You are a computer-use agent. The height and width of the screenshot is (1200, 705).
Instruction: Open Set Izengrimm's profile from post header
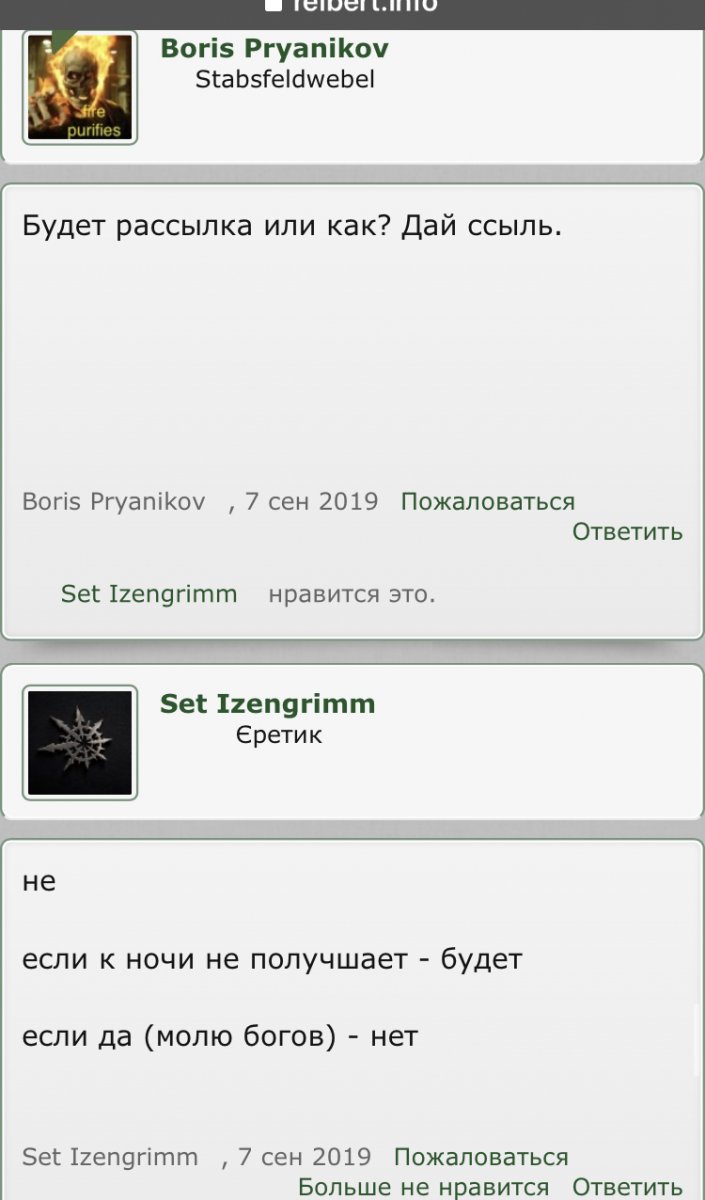(267, 704)
